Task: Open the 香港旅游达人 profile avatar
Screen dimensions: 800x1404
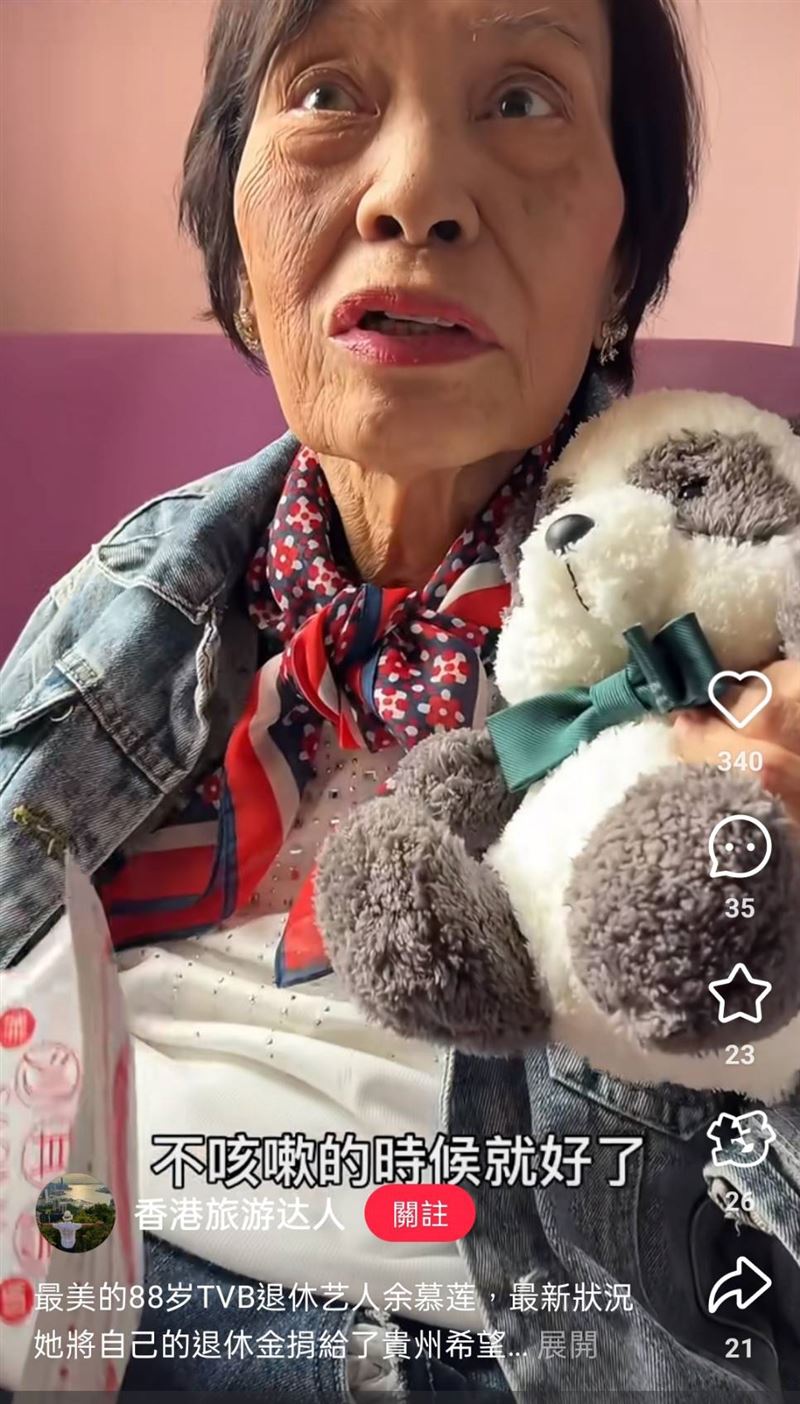Action: point(75,1213)
